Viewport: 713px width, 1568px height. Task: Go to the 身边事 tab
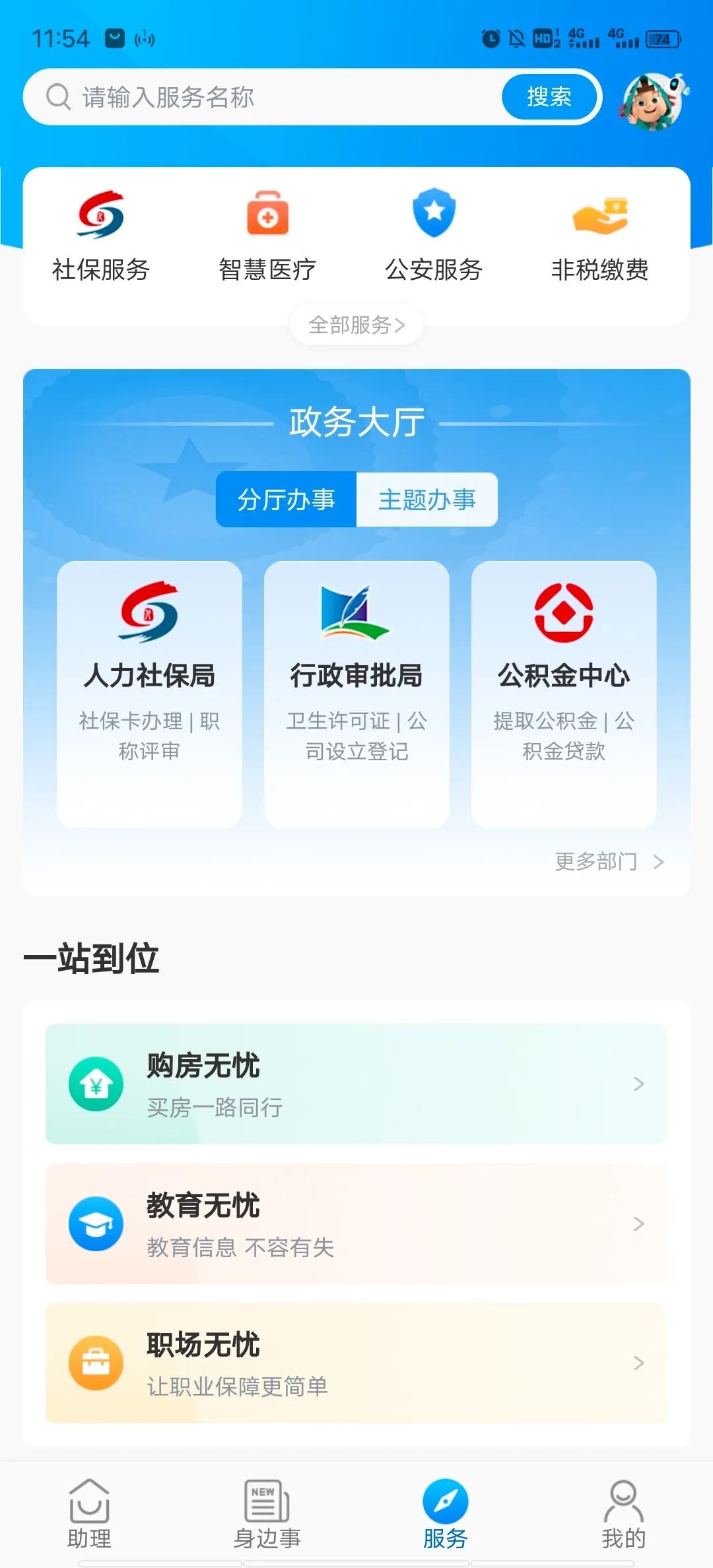coord(267,1513)
